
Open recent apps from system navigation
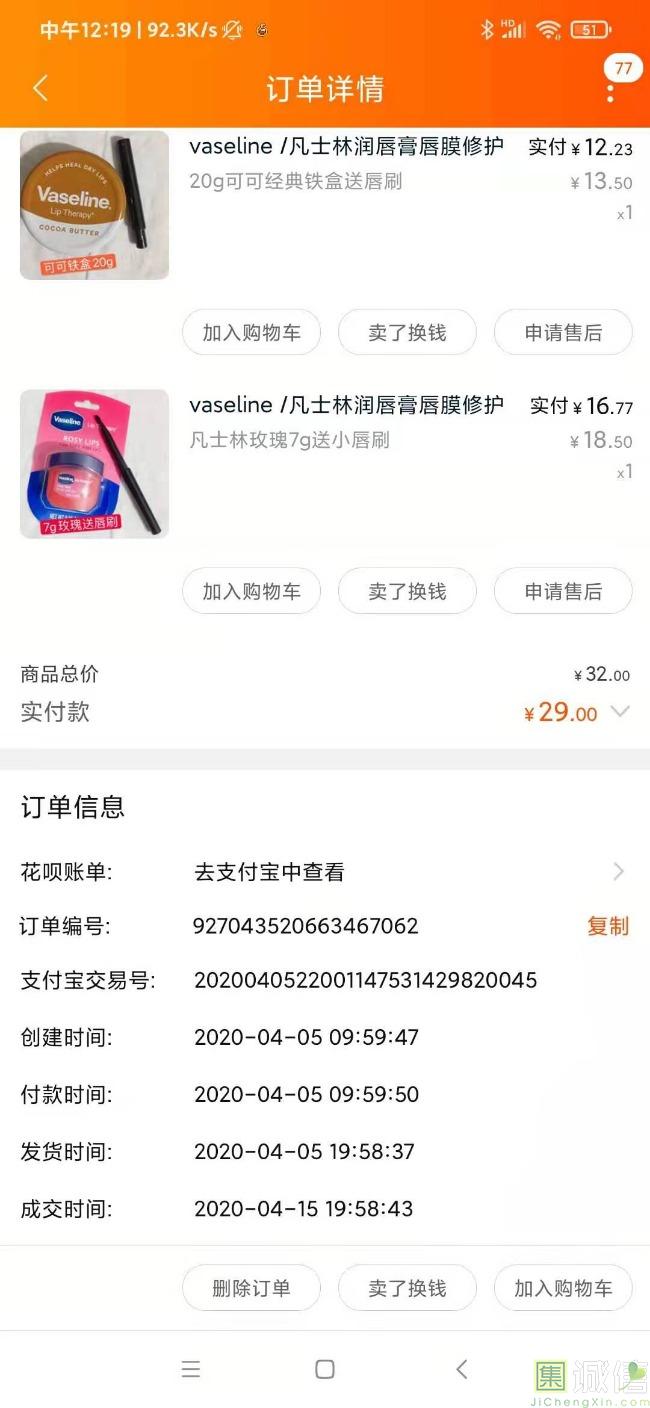point(191,1369)
